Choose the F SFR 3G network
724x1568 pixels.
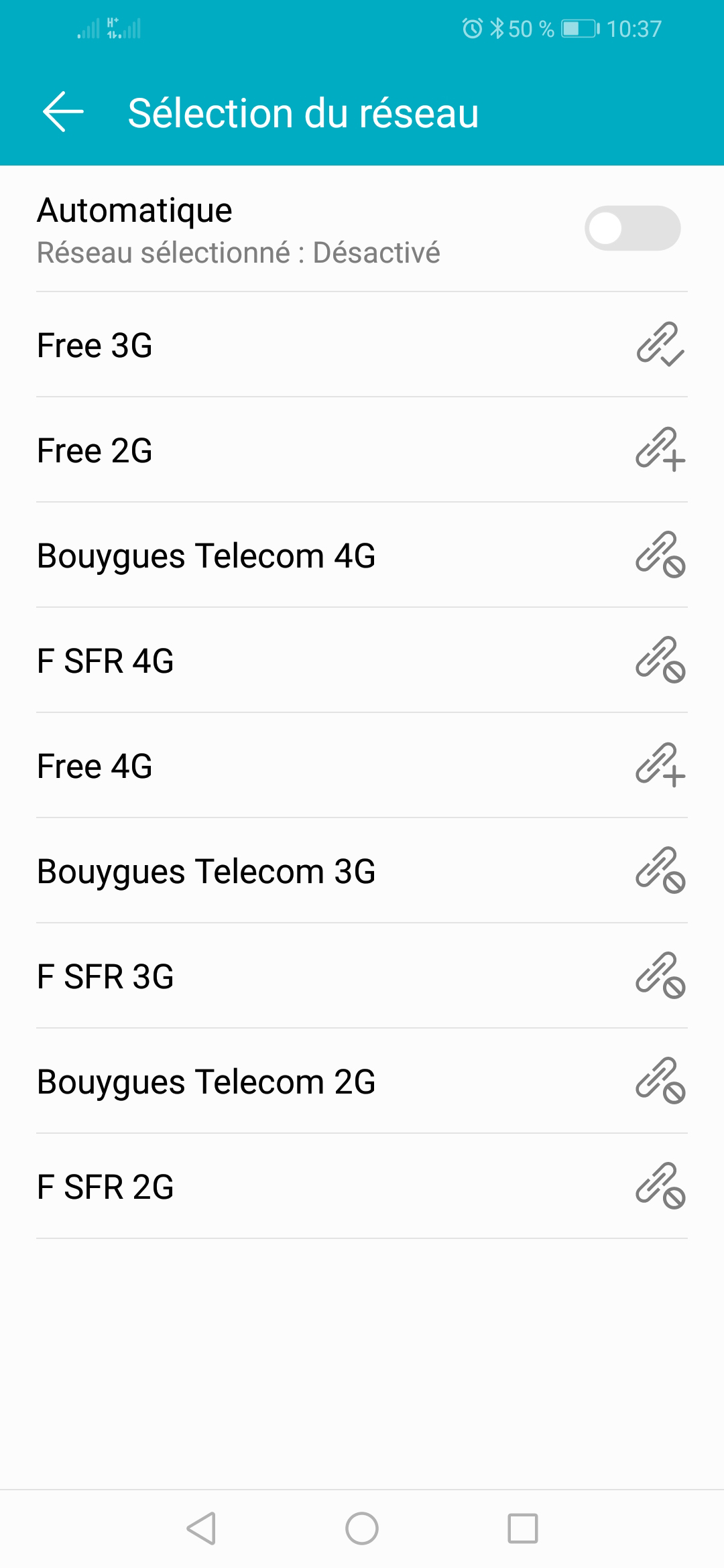[x=362, y=976]
